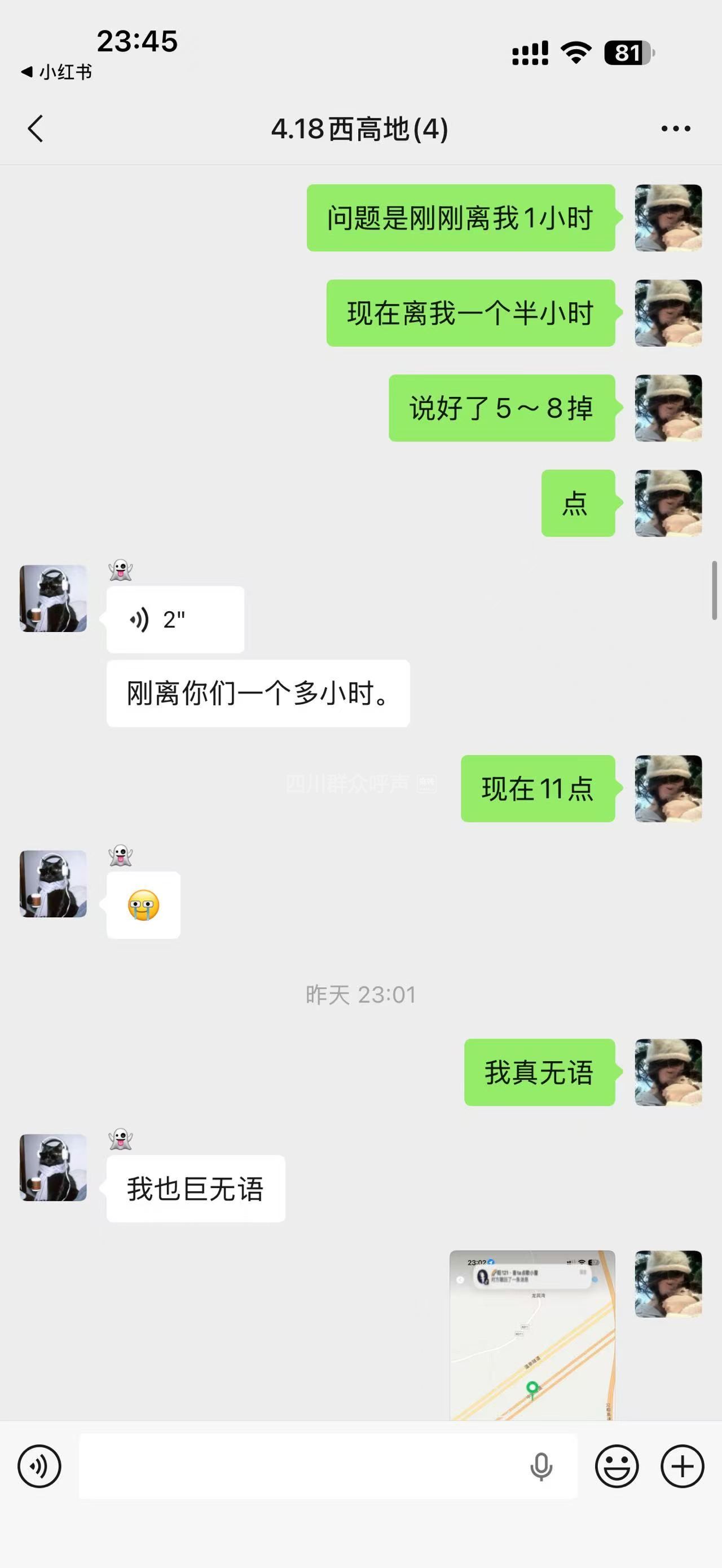Open the shared map screenshot image
This screenshot has height=1568, width=722.
coord(532,1334)
